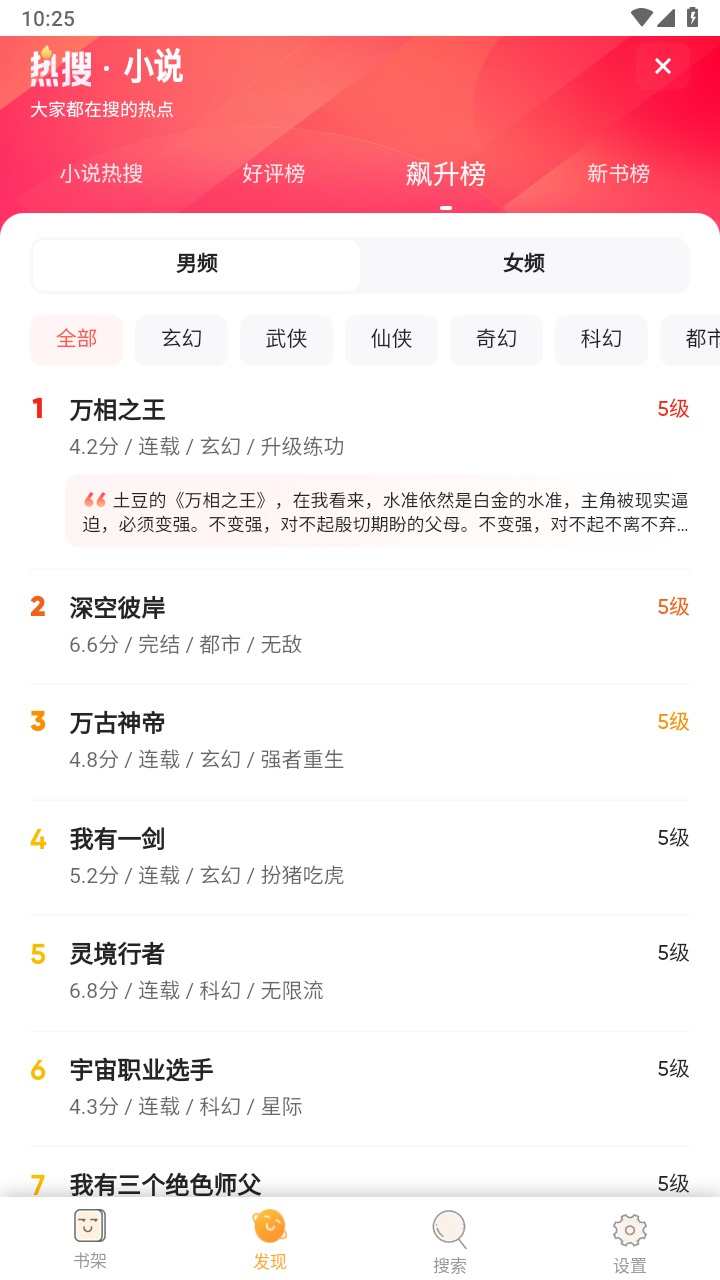
Task: Open the novel 深空彼岸
Action: [x=117, y=607]
